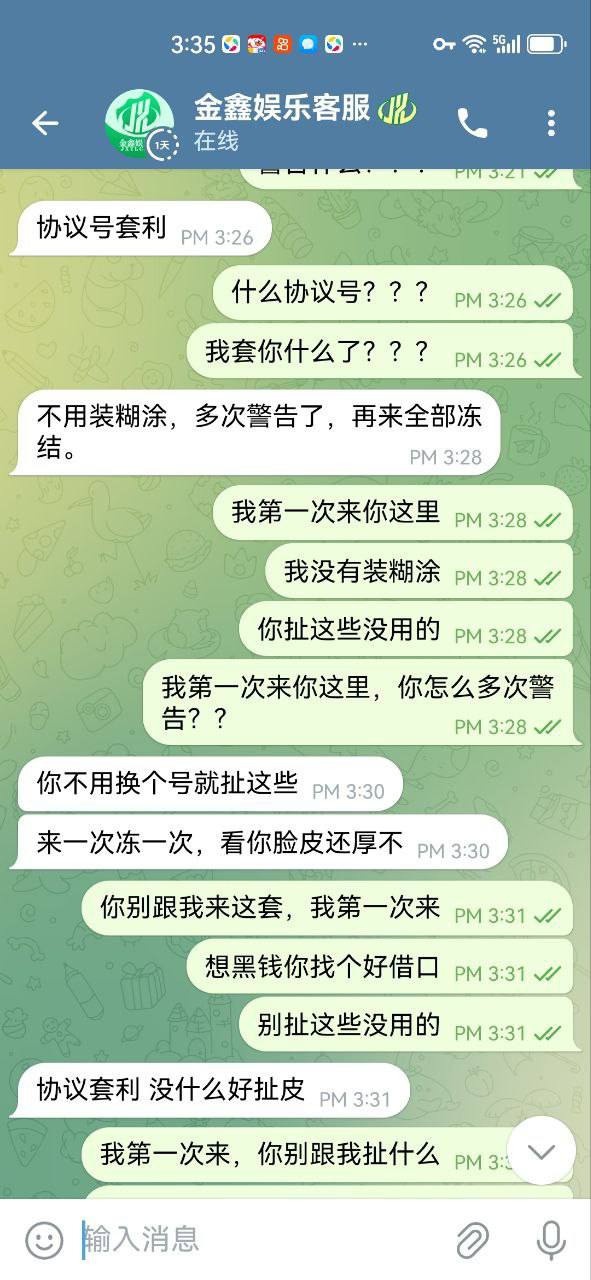591x1280 pixels.
Task: Open the emoji picker
Action: point(44,1241)
